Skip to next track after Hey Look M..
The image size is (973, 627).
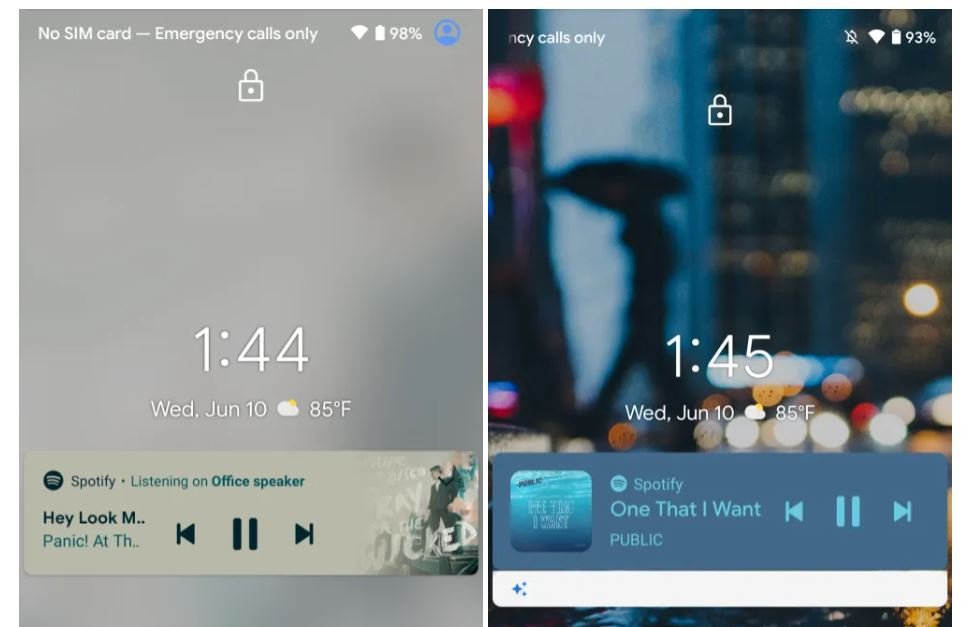[304, 534]
